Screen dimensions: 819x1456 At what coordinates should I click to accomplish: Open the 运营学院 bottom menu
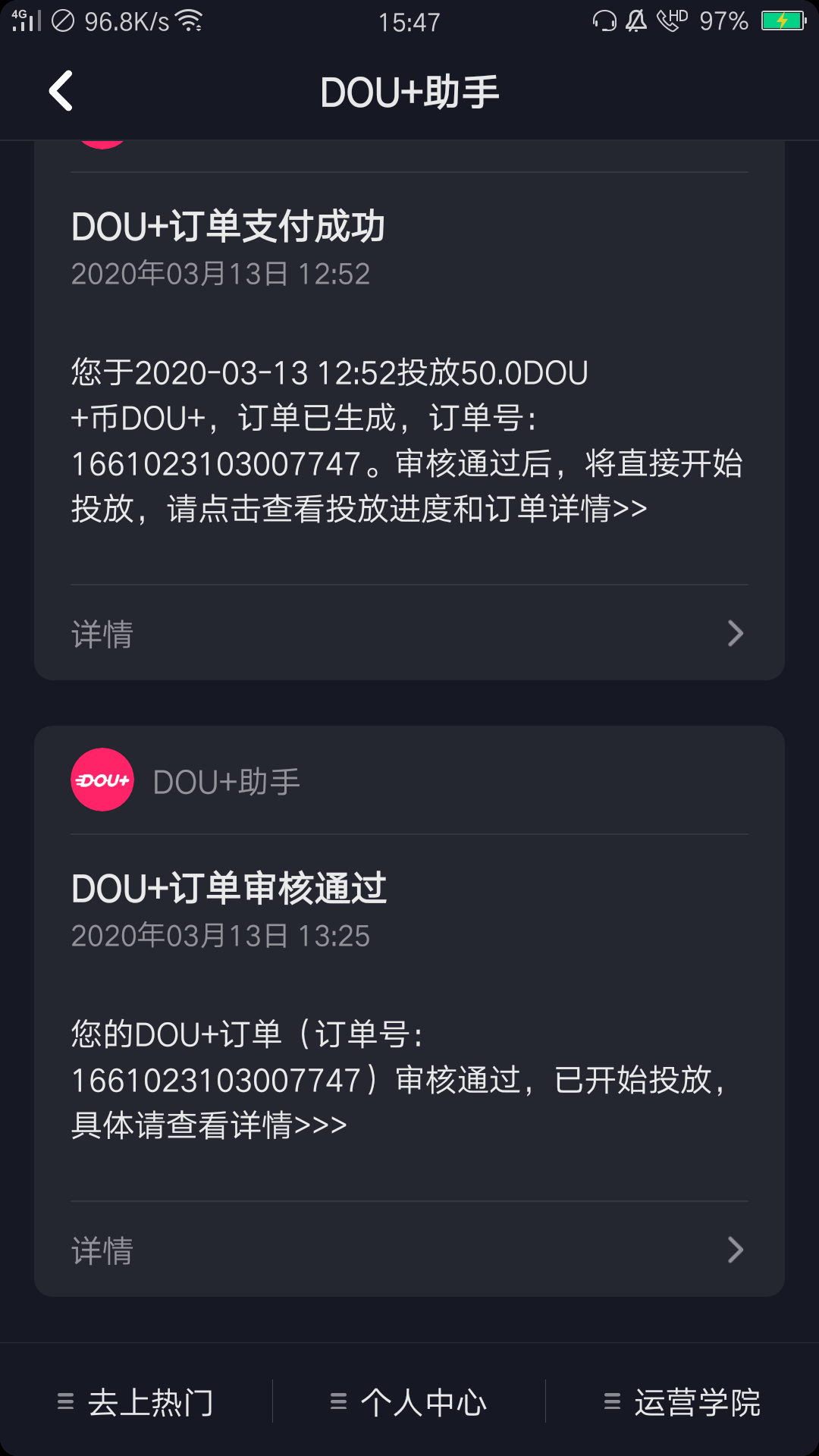[x=682, y=1402]
